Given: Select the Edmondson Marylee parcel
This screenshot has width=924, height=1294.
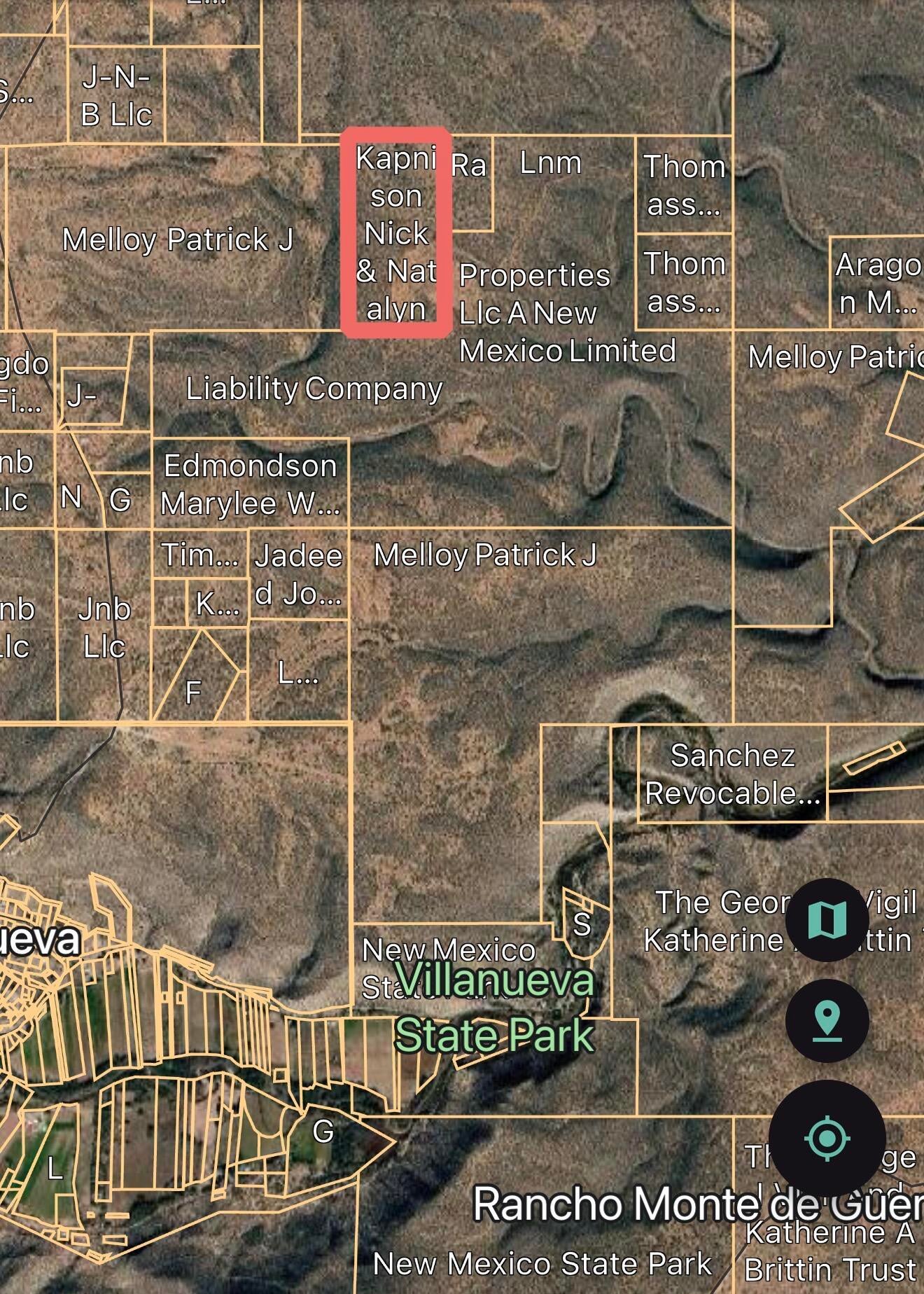Looking at the screenshot, I should pyautogui.click(x=250, y=484).
